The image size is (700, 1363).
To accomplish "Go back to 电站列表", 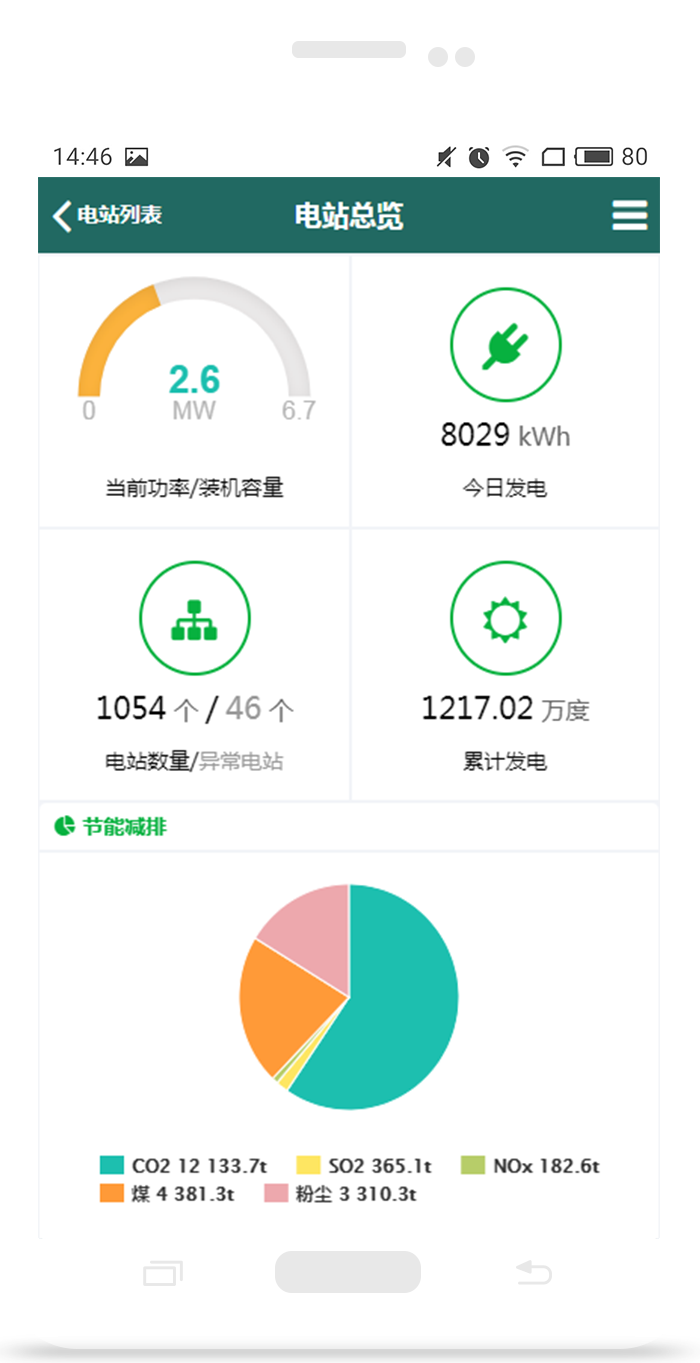I will (x=107, y=215).
